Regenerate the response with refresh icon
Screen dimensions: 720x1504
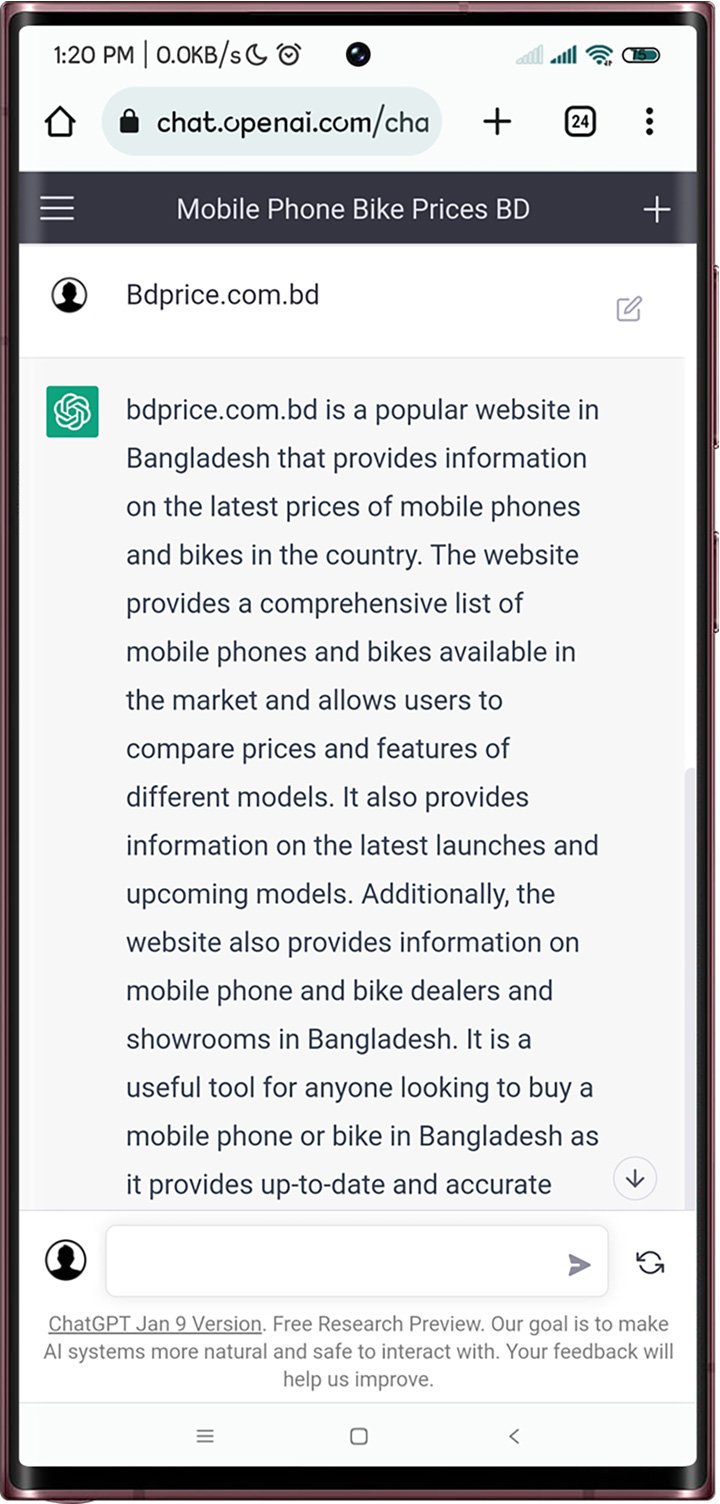point(650,1263)
